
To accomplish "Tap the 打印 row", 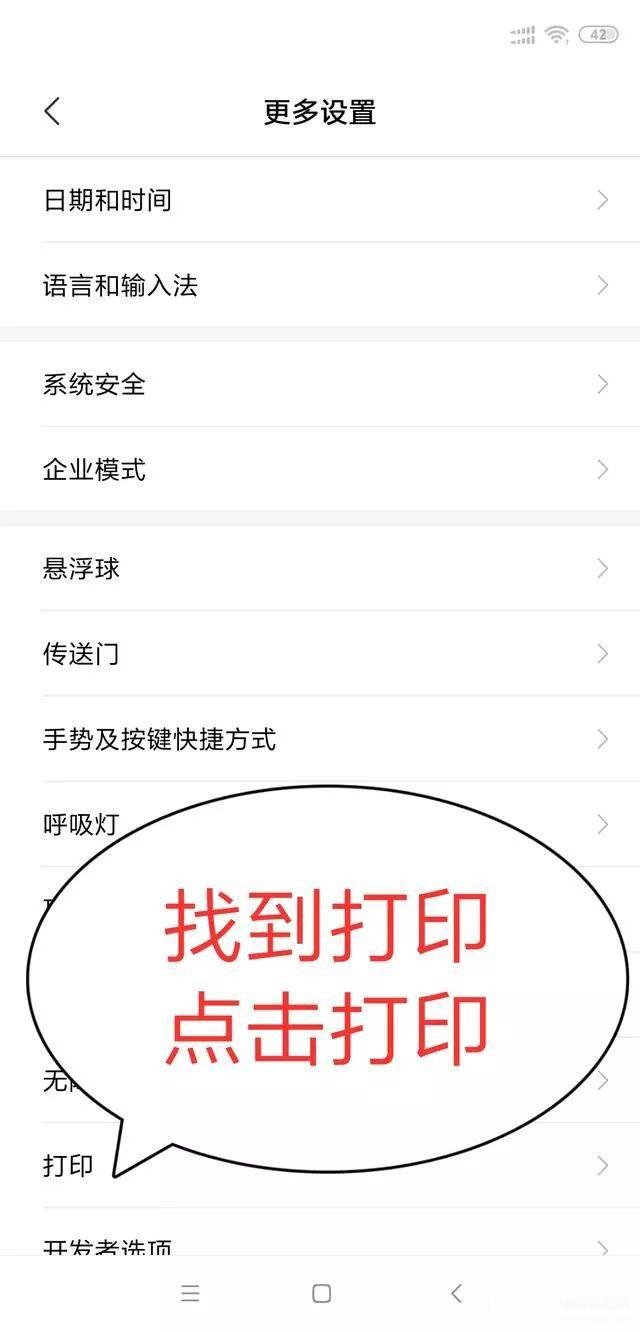I will 68,1165.
